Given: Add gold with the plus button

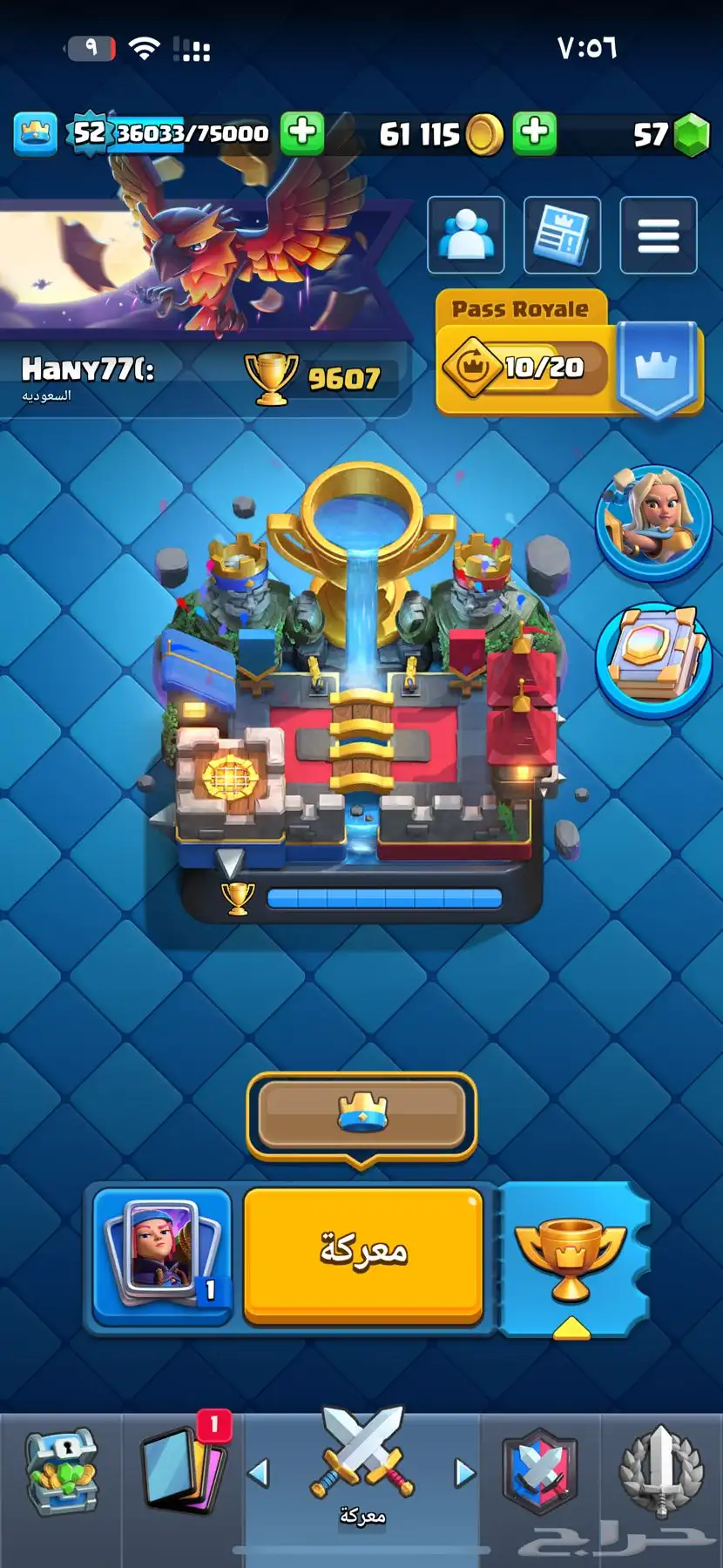Looking at the screenshot, I should coord(534,132).
